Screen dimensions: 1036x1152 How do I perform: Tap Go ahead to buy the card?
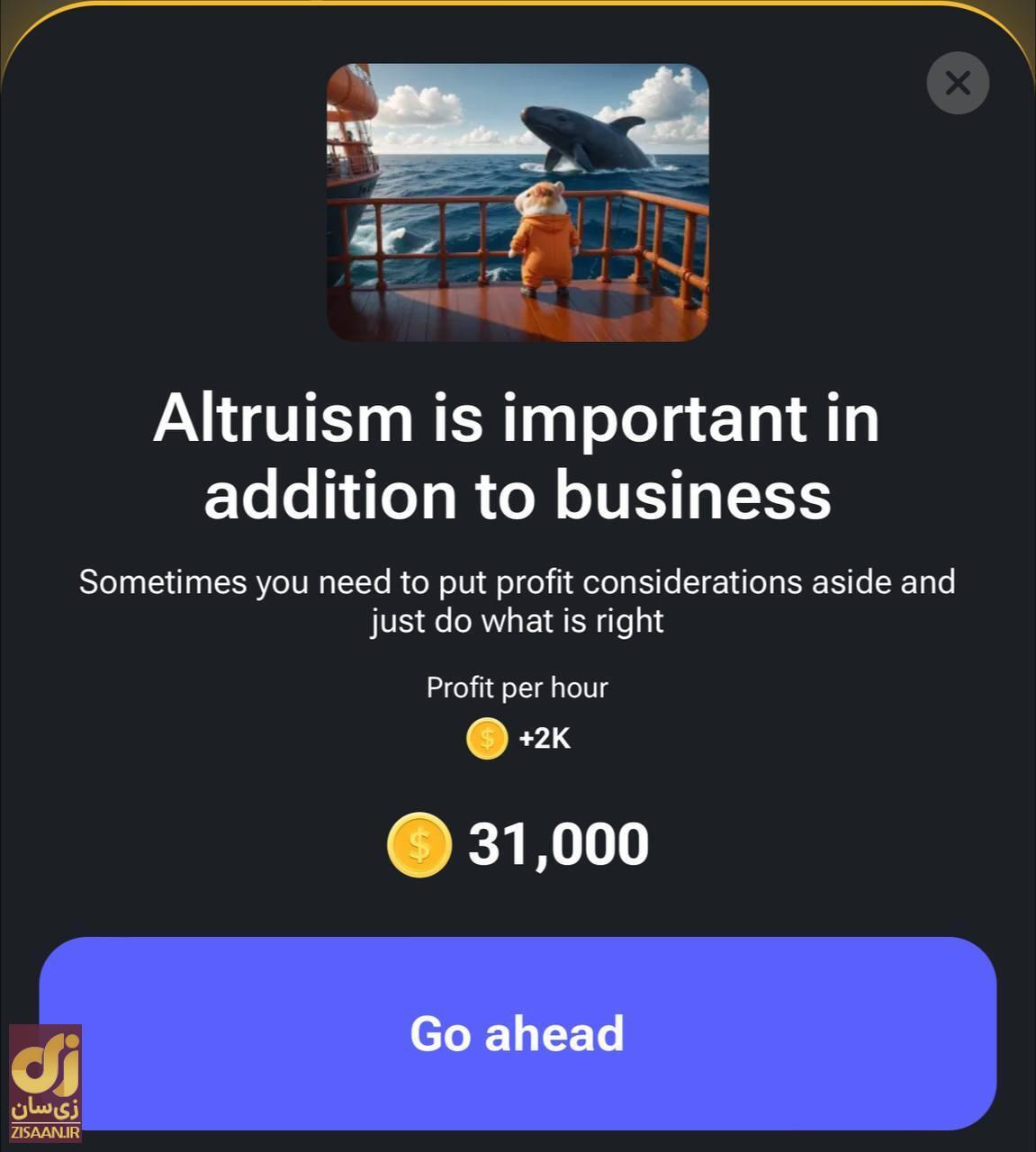pyautogui.click(x=518, y=1033)
